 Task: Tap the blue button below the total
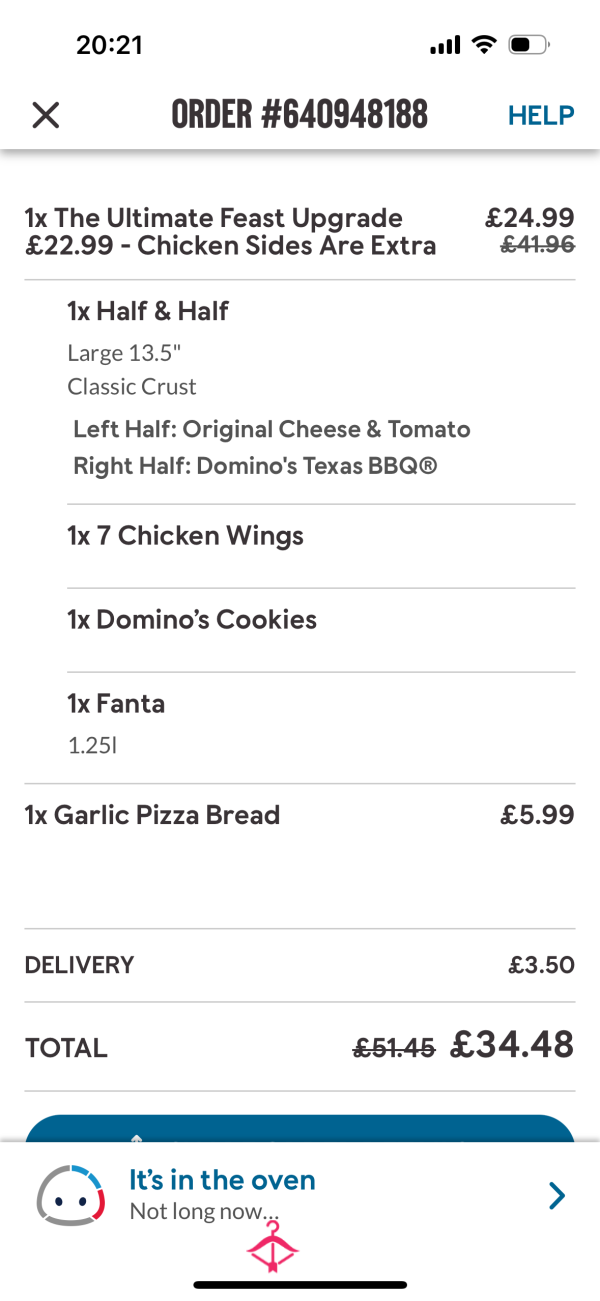[x=300, y=1129]
